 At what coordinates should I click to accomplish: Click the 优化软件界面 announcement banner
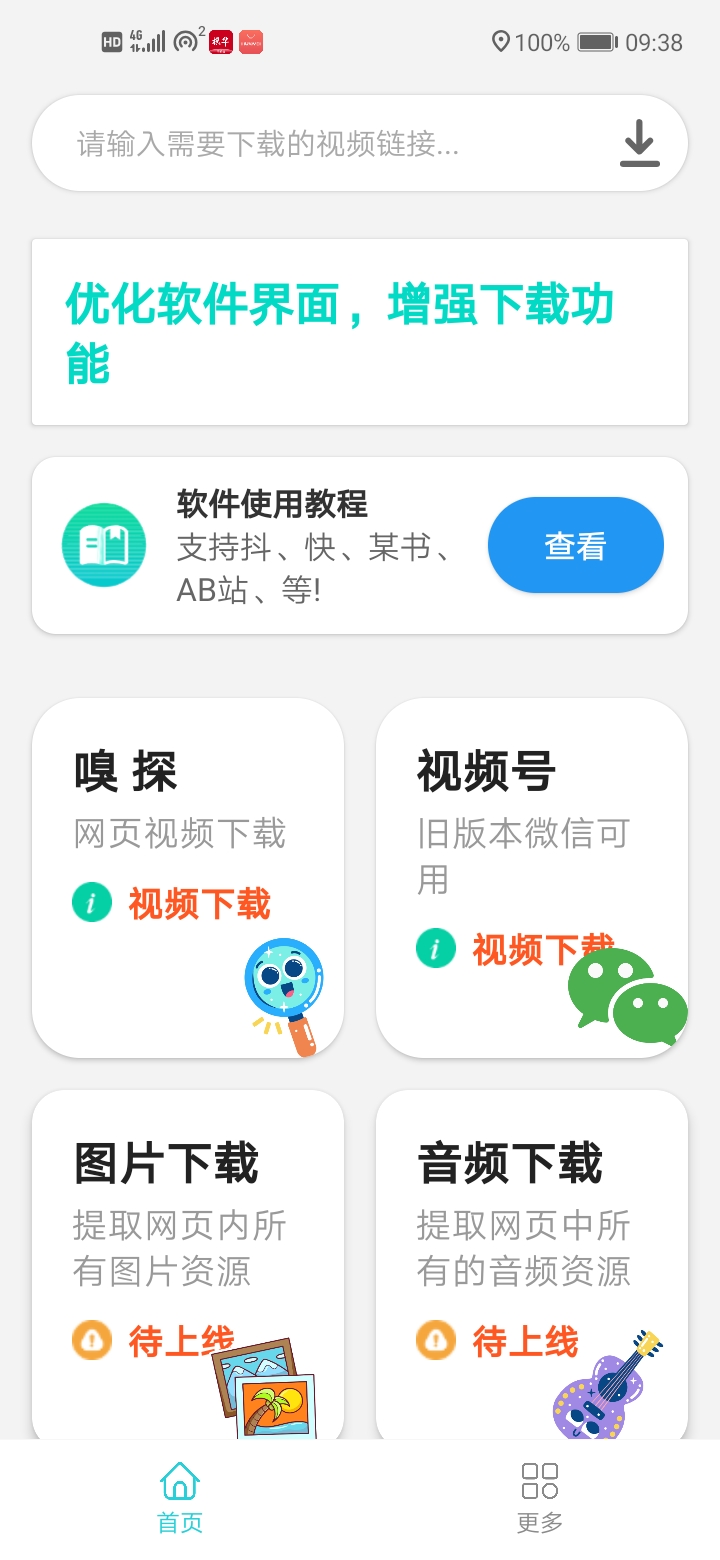click(360, 330)
